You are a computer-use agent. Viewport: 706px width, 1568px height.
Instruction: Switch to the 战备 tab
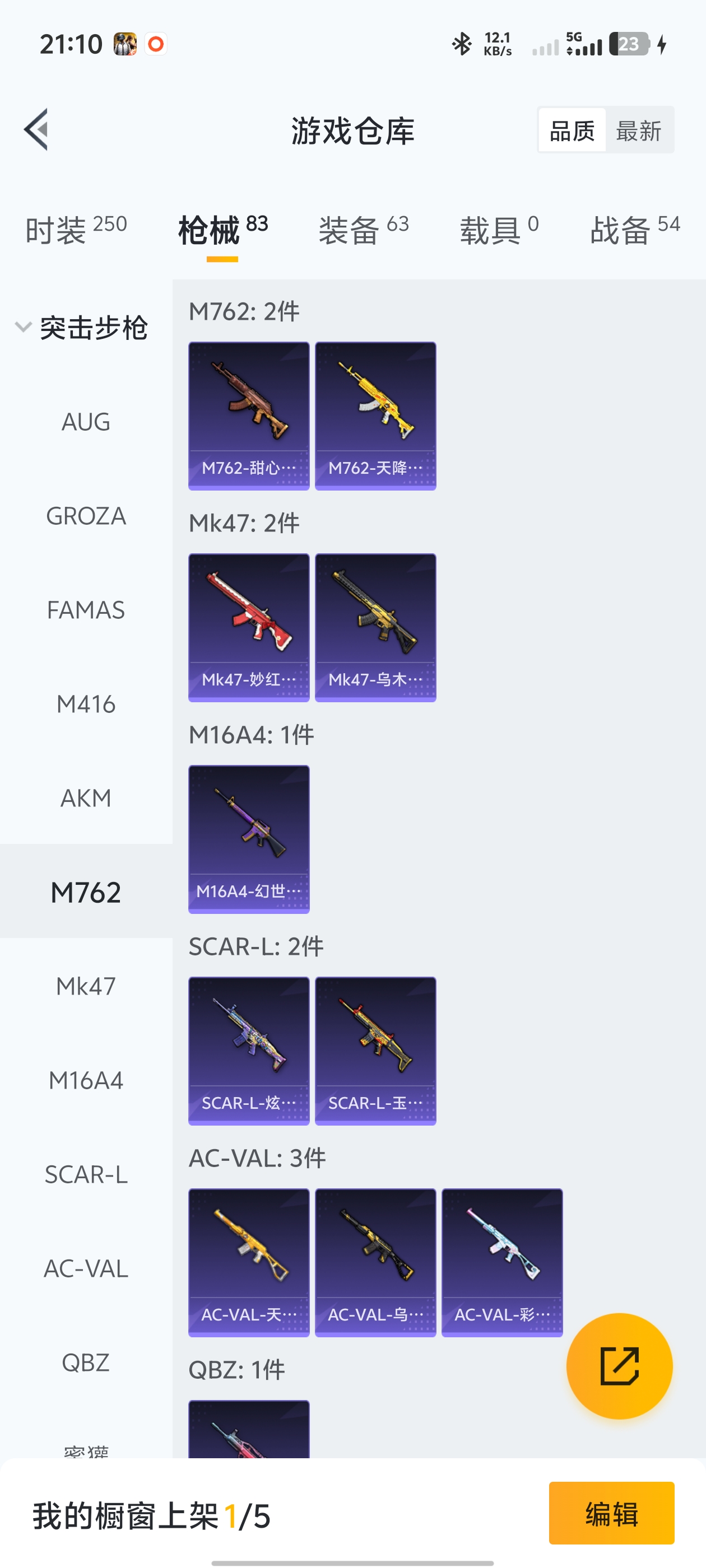(635, 230)
